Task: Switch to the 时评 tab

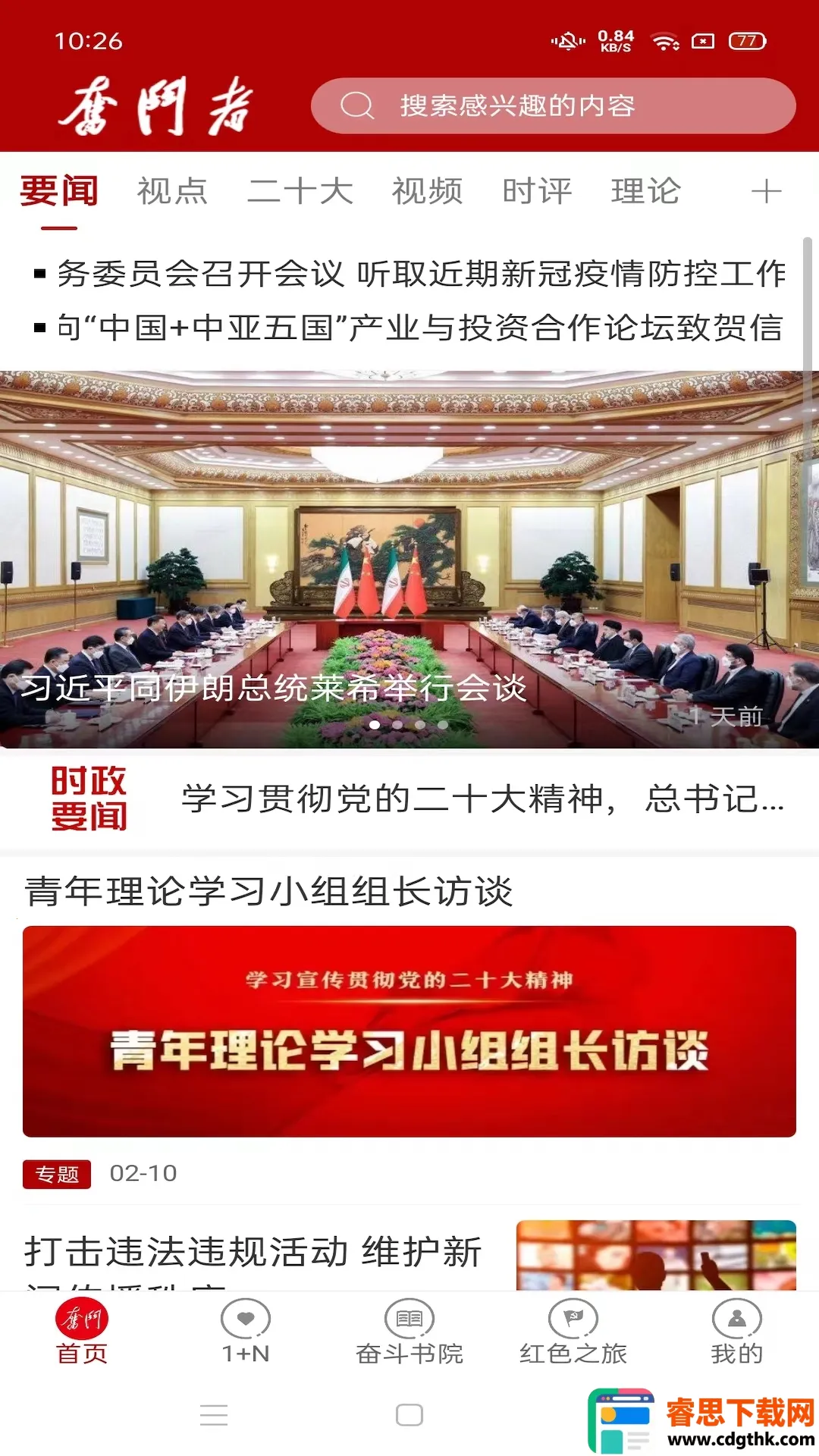Action: click(x=537, y=191)
